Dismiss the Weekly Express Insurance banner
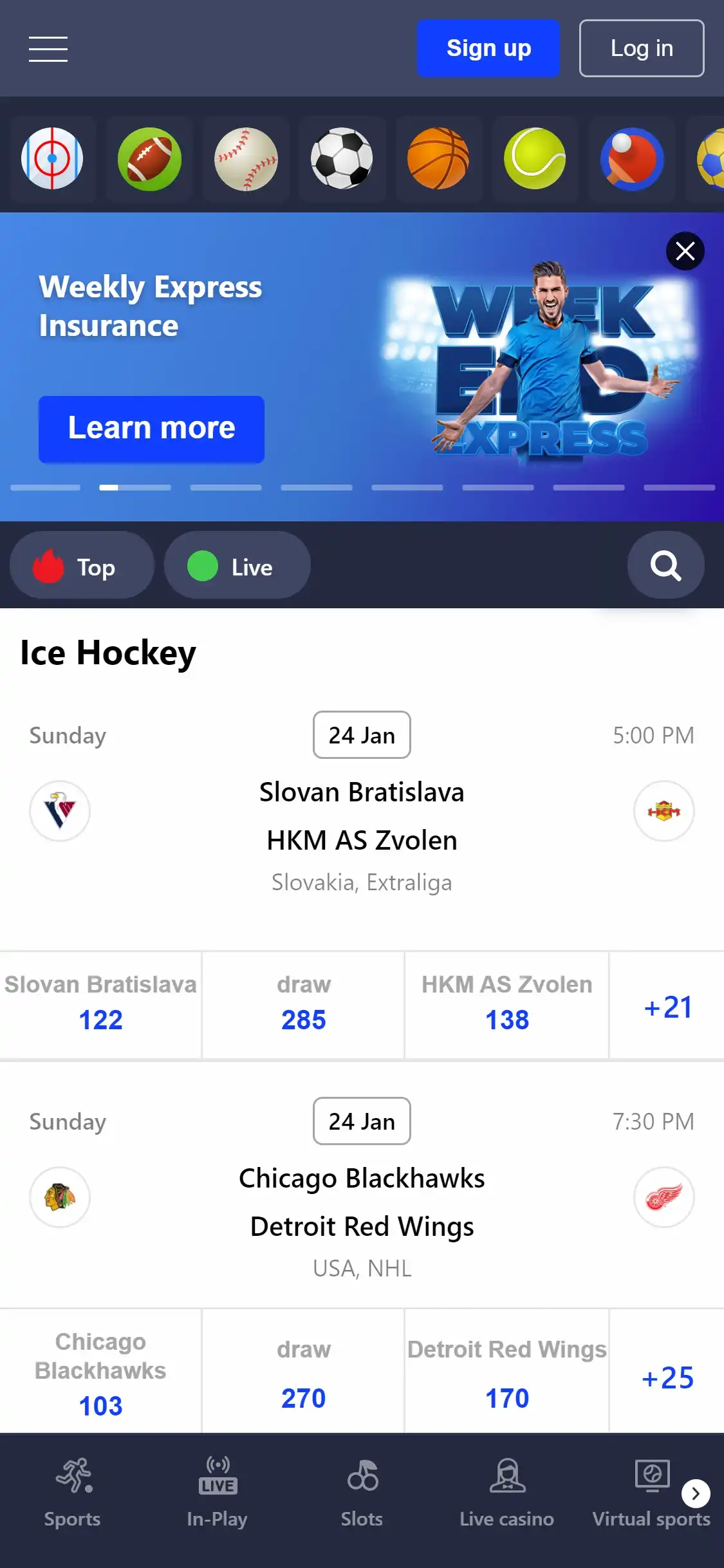 coord(685,251)
